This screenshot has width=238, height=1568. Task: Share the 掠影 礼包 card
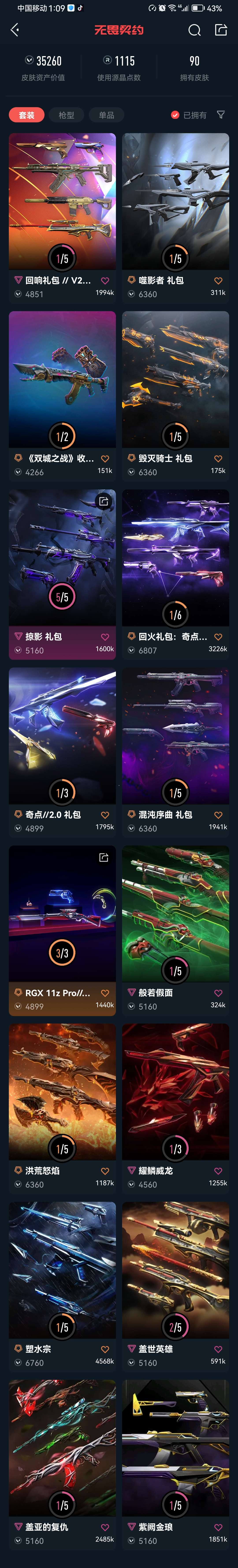[x=104, y=502]
